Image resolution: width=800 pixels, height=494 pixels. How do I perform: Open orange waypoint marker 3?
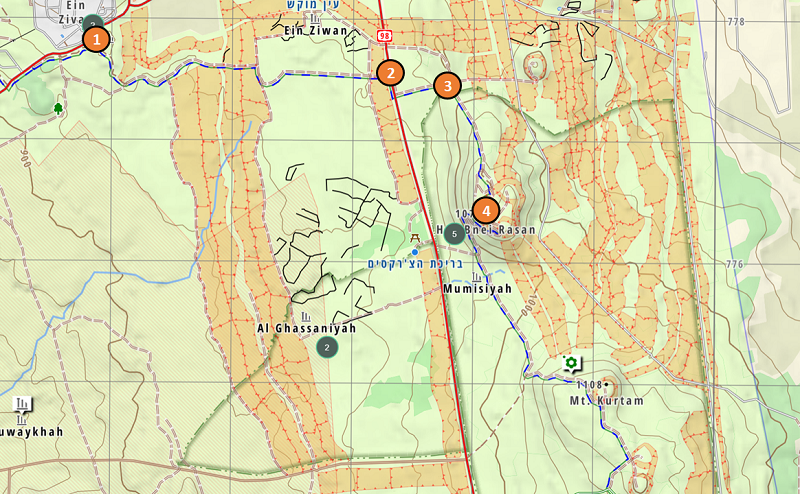point(447,86)
